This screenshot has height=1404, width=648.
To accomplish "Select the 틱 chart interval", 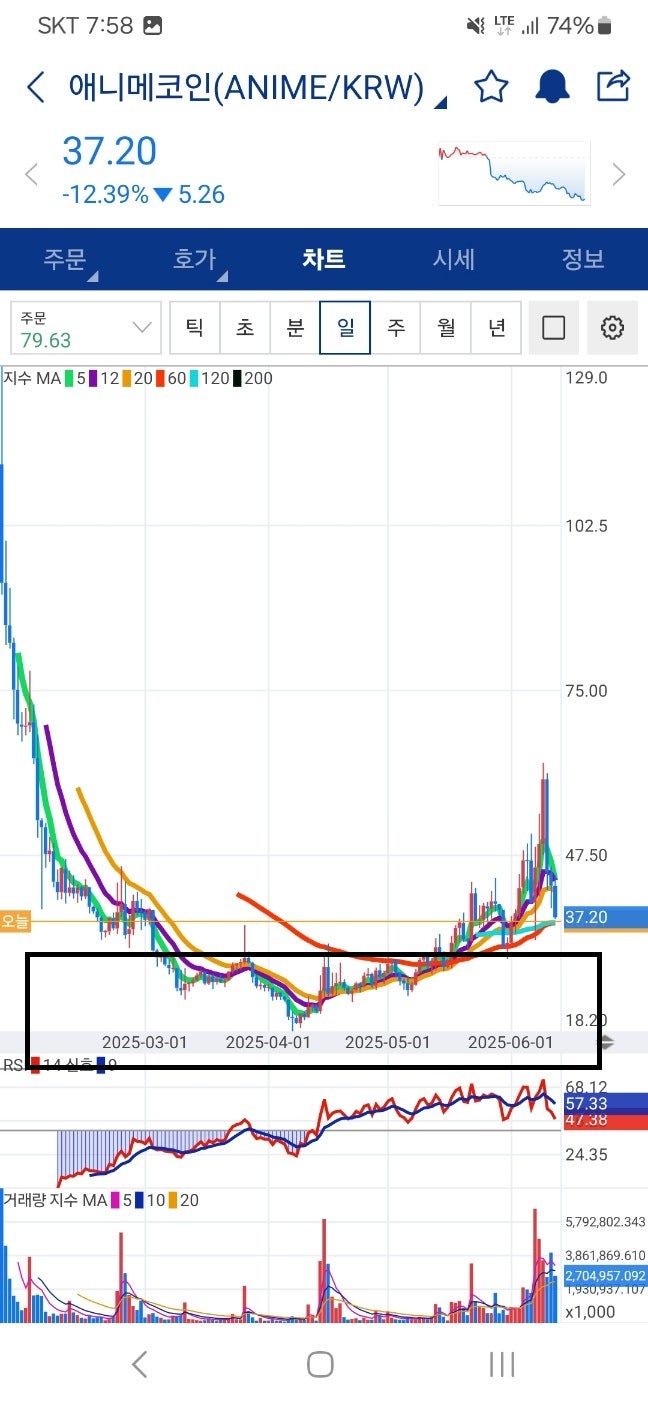I will pyautogui.click(x=195, y=328).
